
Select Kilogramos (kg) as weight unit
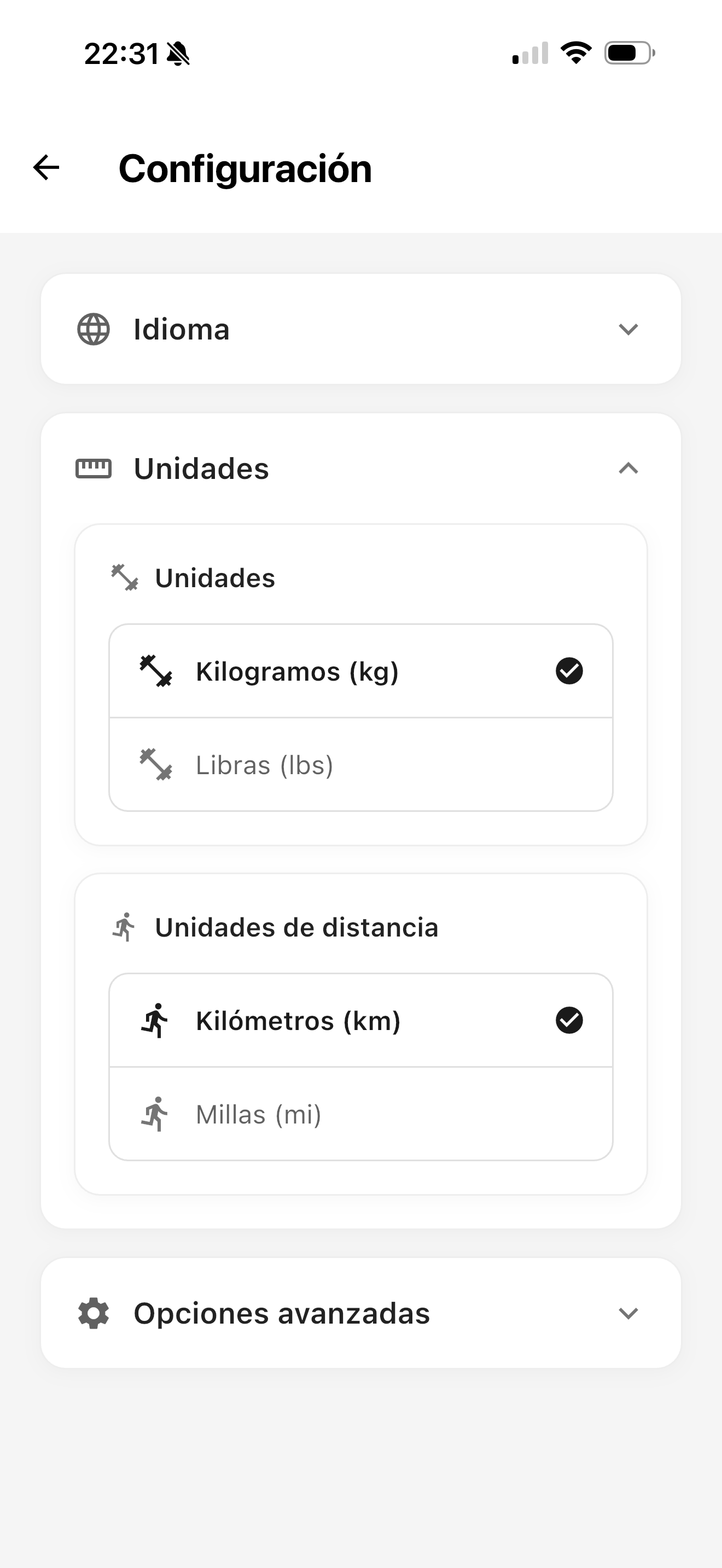tap(360, 671)
